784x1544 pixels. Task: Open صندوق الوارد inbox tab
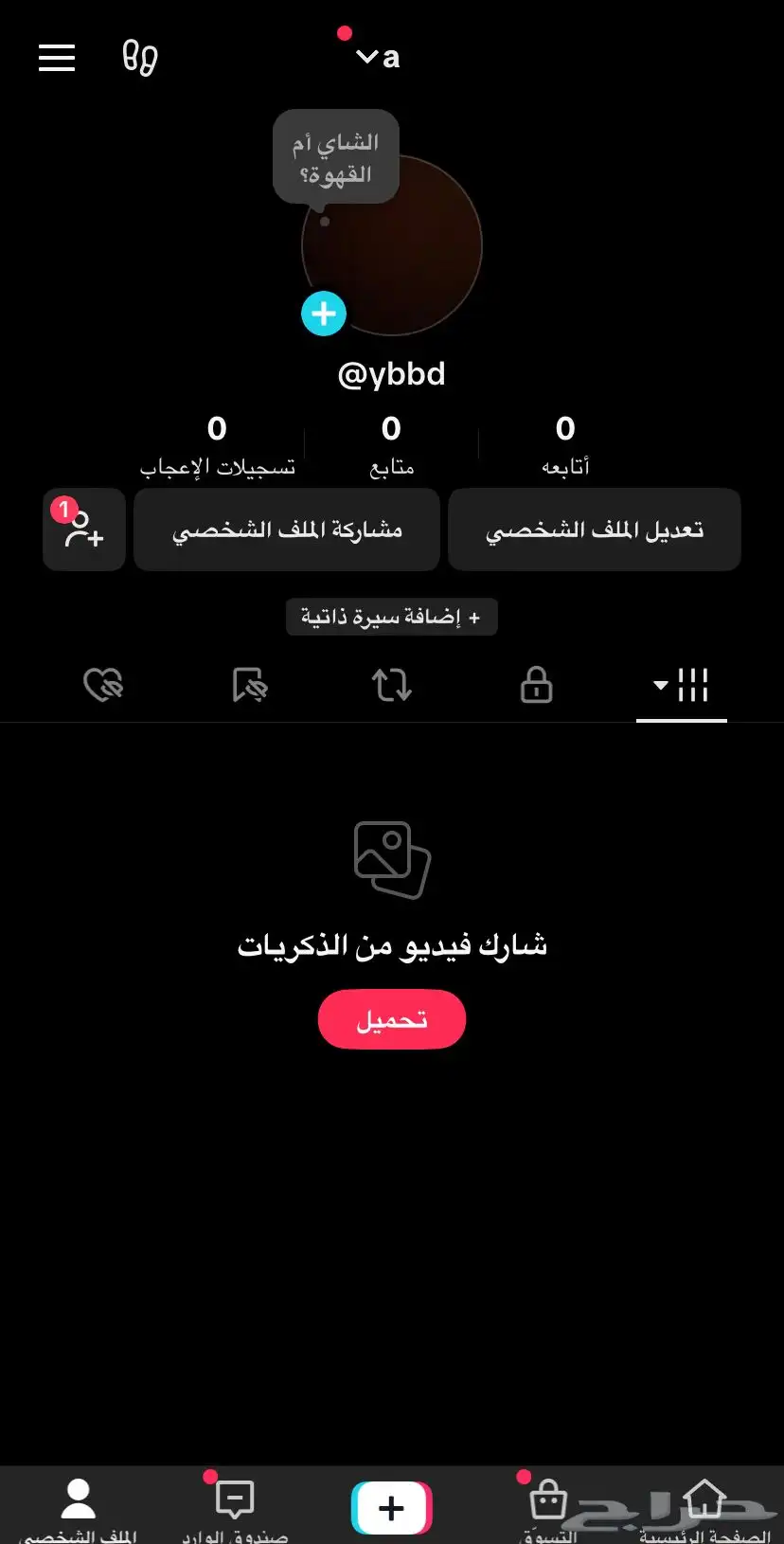[x=235, y=1508]
